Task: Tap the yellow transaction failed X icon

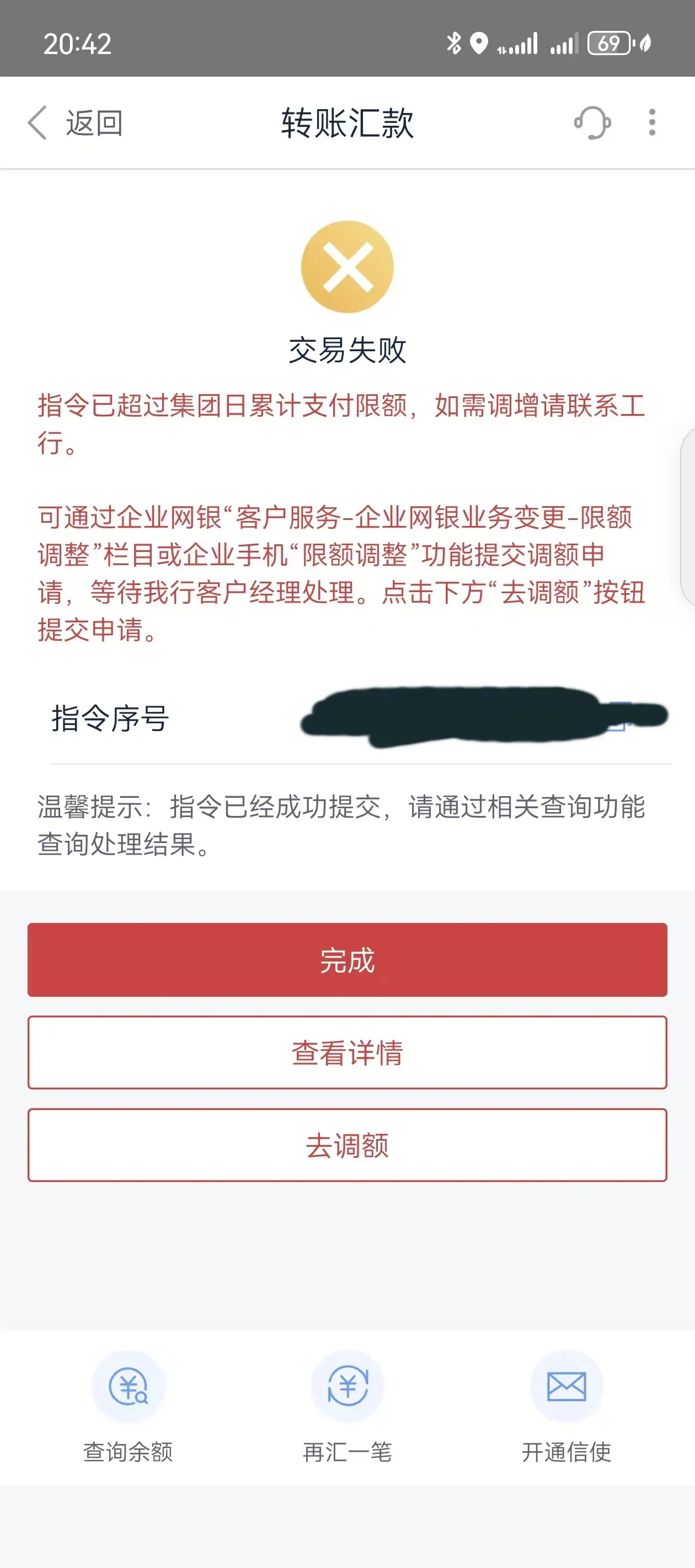Action: coord(347,266)
